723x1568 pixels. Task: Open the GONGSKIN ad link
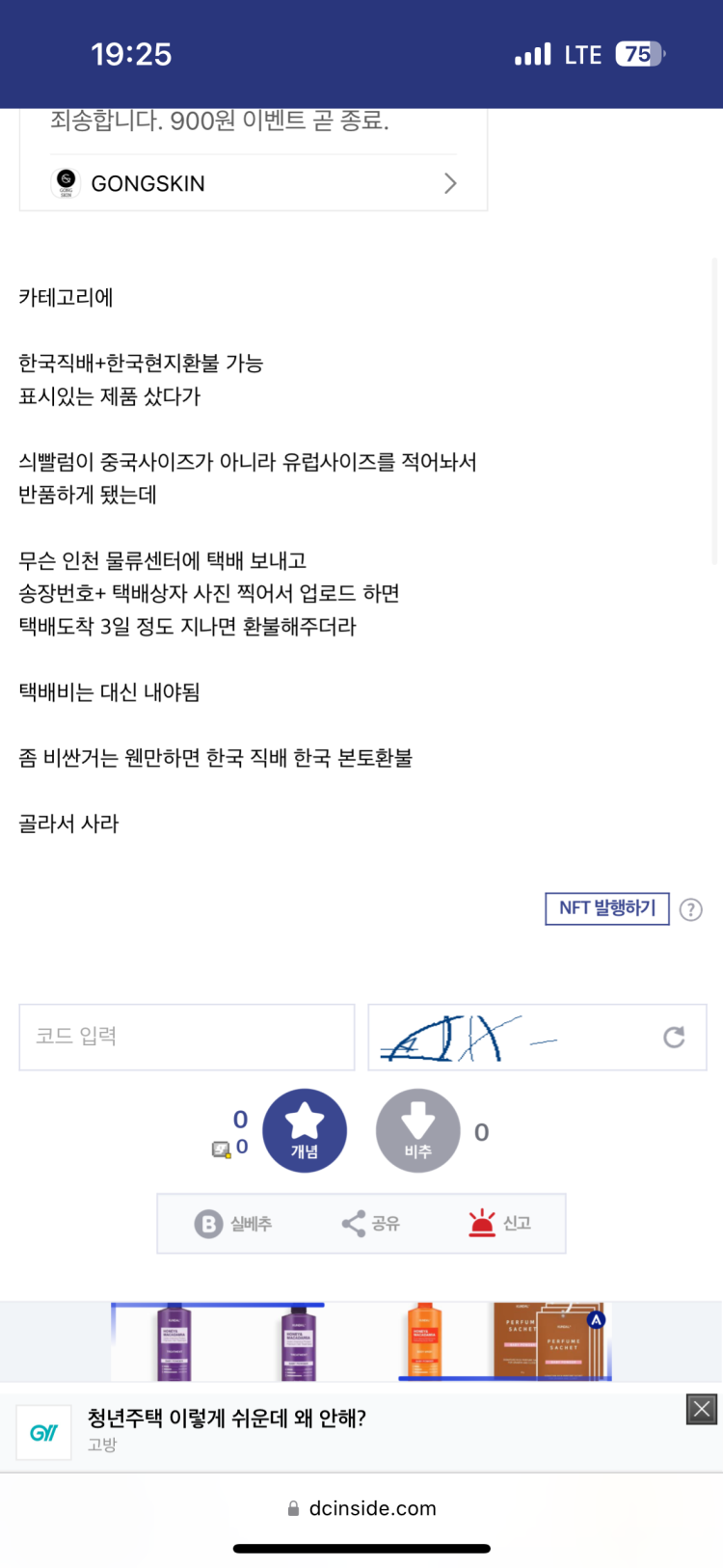click(x=254, y=182)
